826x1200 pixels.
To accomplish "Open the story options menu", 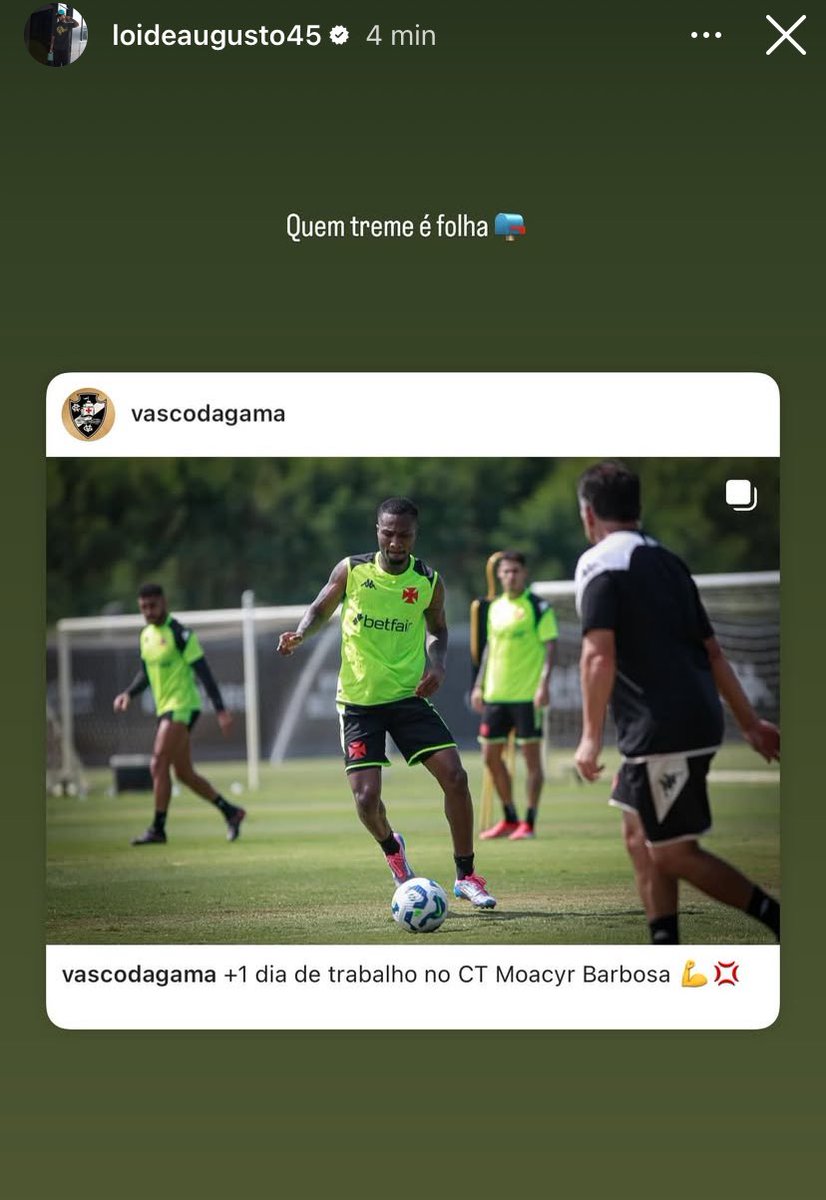I will (705, 36).
